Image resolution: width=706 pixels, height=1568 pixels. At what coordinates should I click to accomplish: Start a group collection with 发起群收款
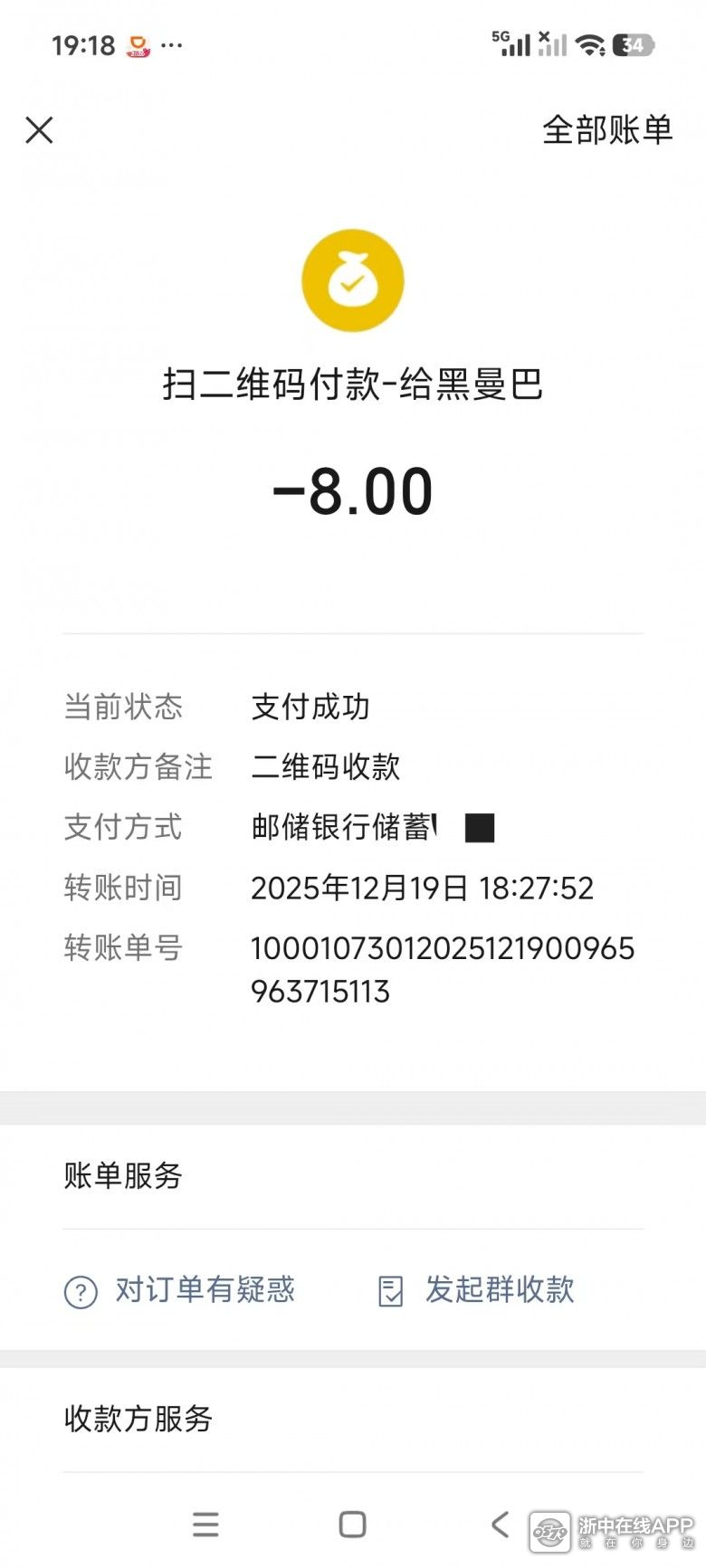pos(477,1289)
